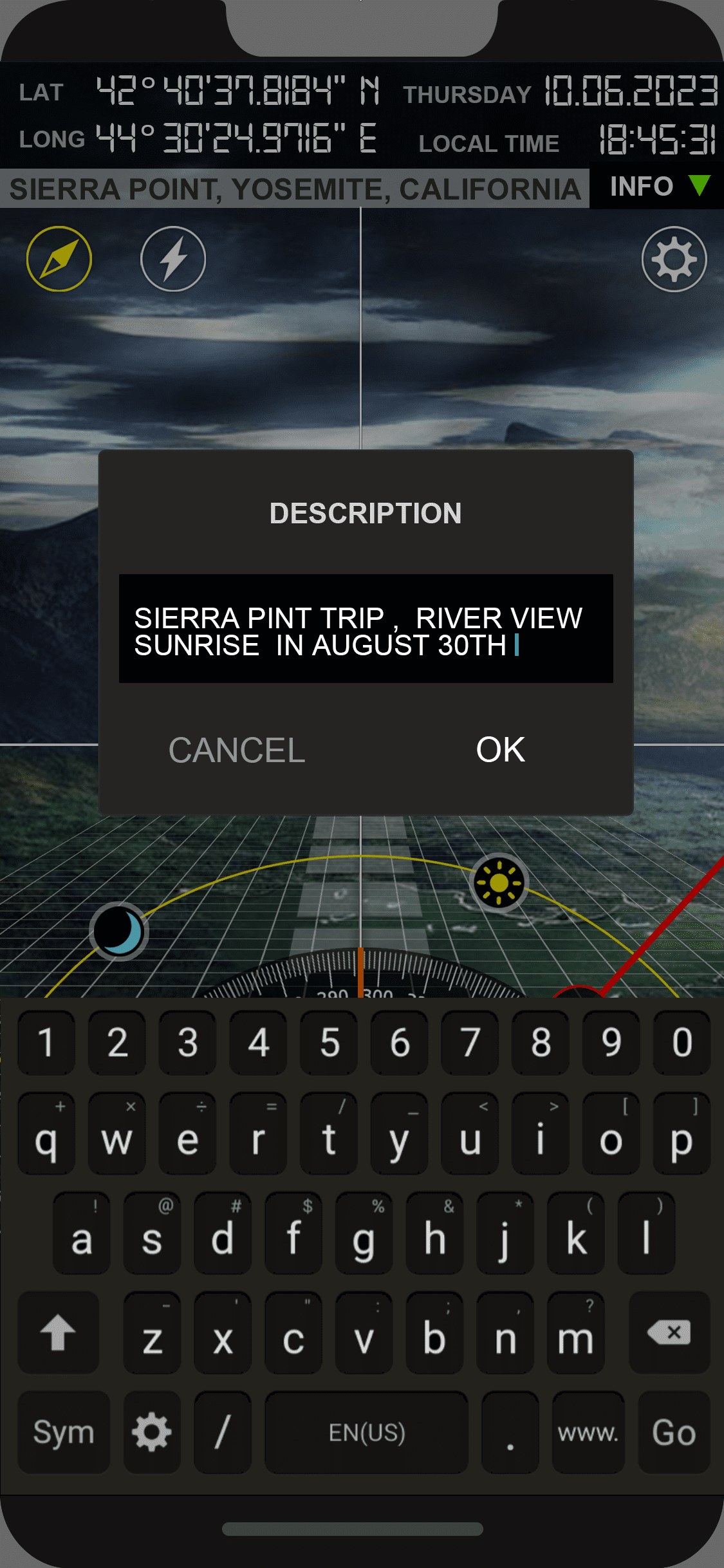Tap the EN(US) space bar
The height and width of the screenshot is (1568, 724).
coord(366,1433)
